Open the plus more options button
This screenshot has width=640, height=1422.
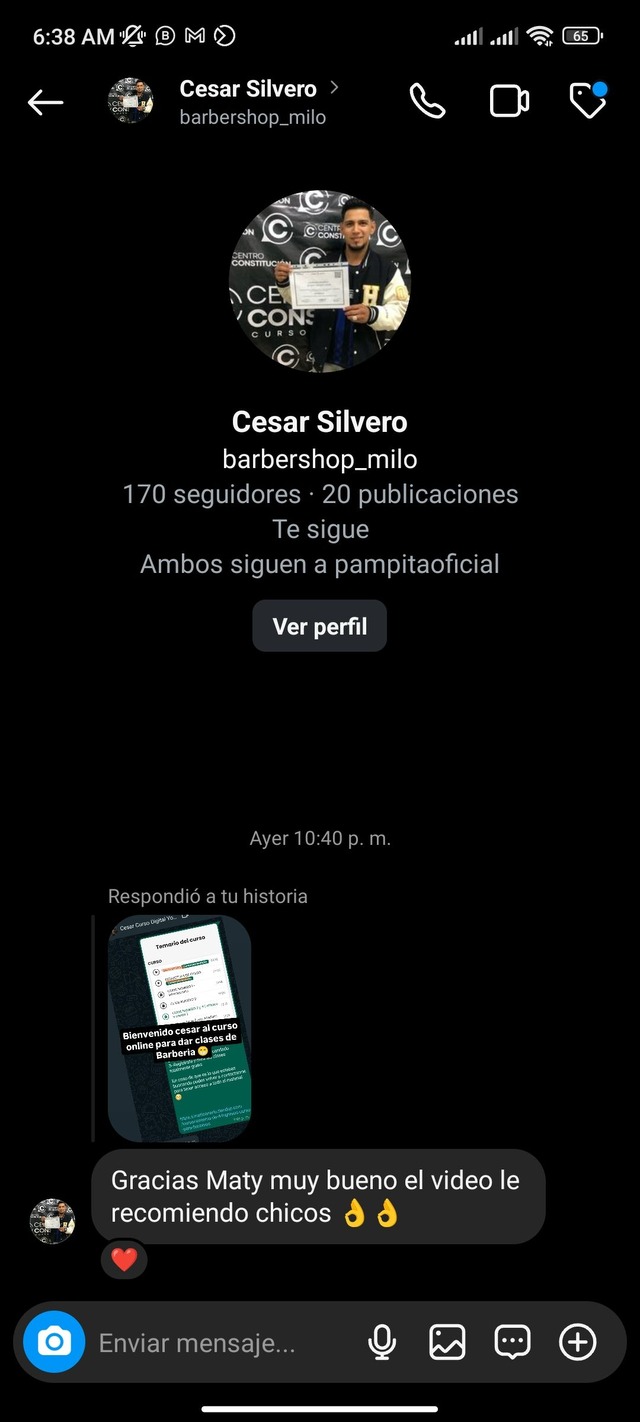click(x=577, y=1342)
